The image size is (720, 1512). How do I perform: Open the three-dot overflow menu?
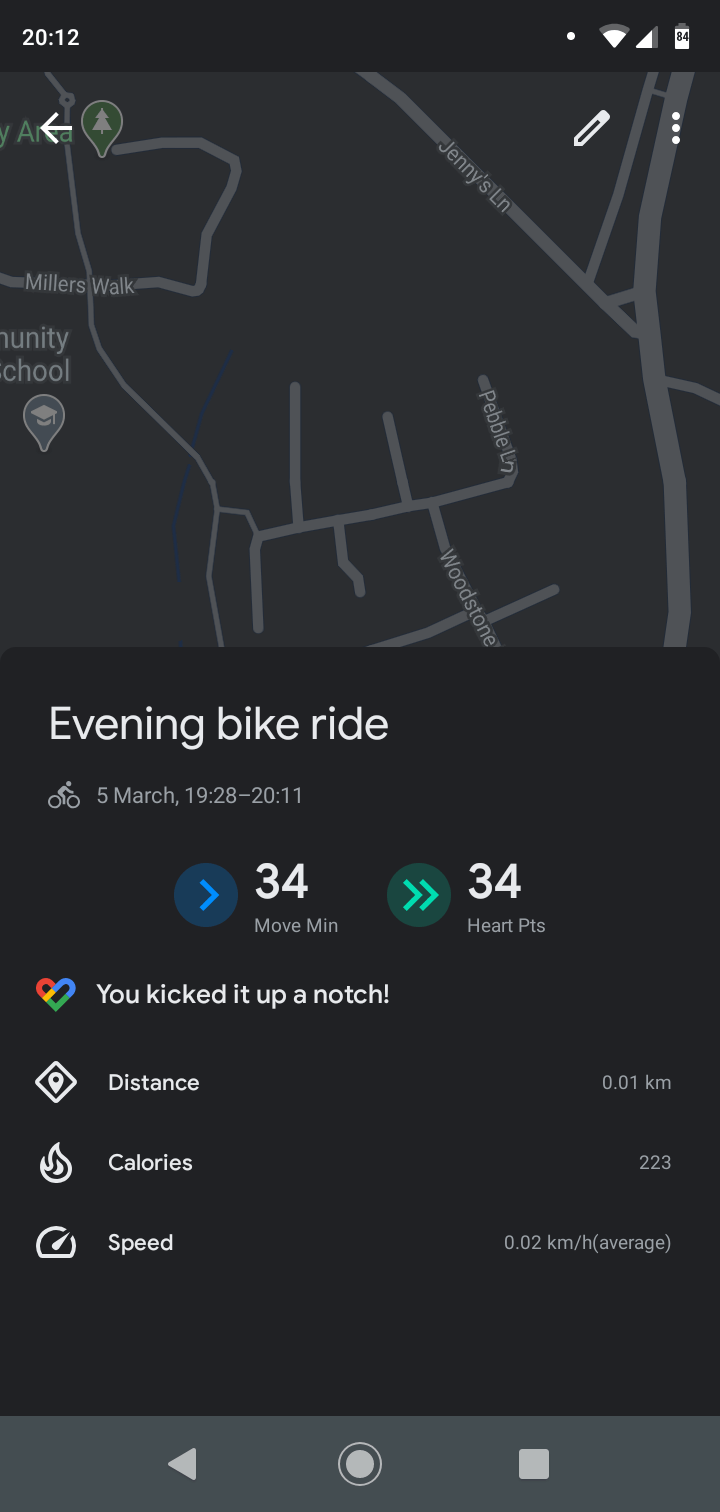tap(676, 128)
